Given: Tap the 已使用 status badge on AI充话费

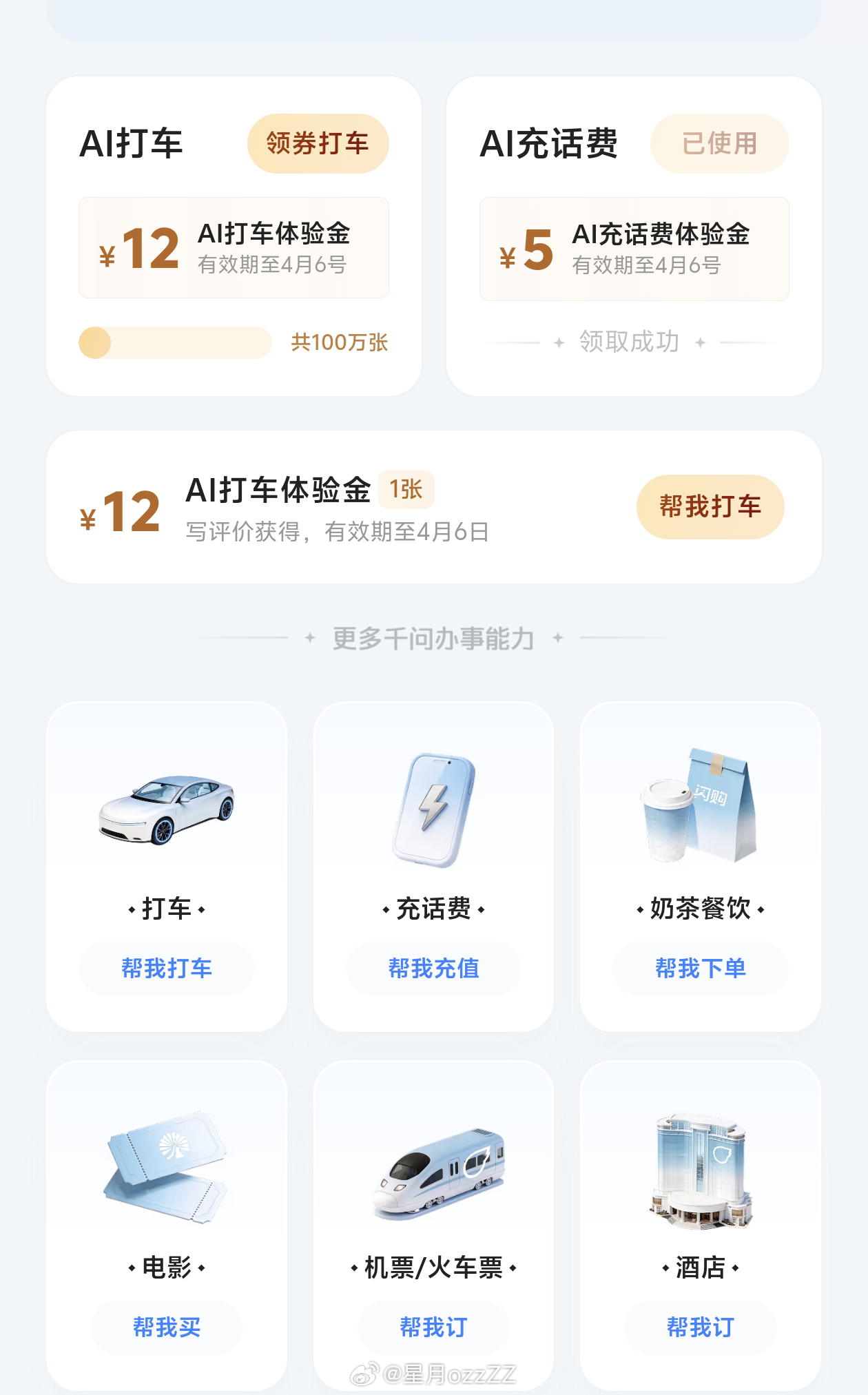Looking at the screenshot, I should point(719,143).
